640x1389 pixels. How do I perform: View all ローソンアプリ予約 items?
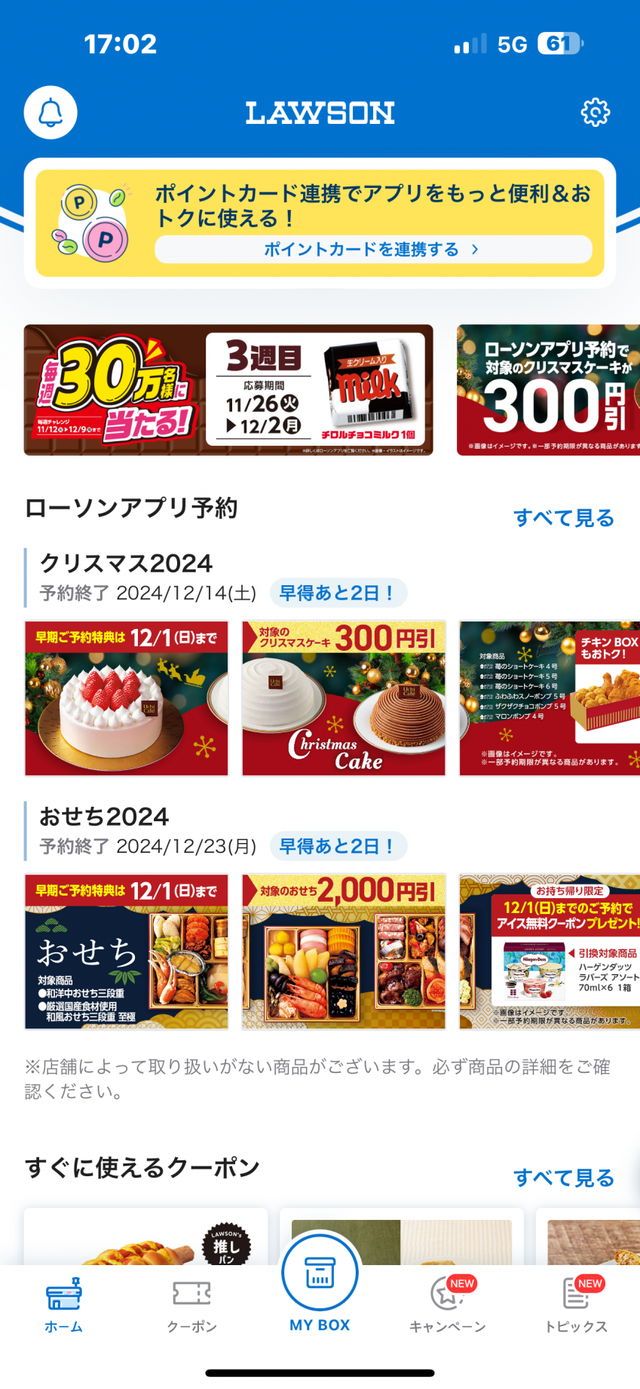pos(563,517)
